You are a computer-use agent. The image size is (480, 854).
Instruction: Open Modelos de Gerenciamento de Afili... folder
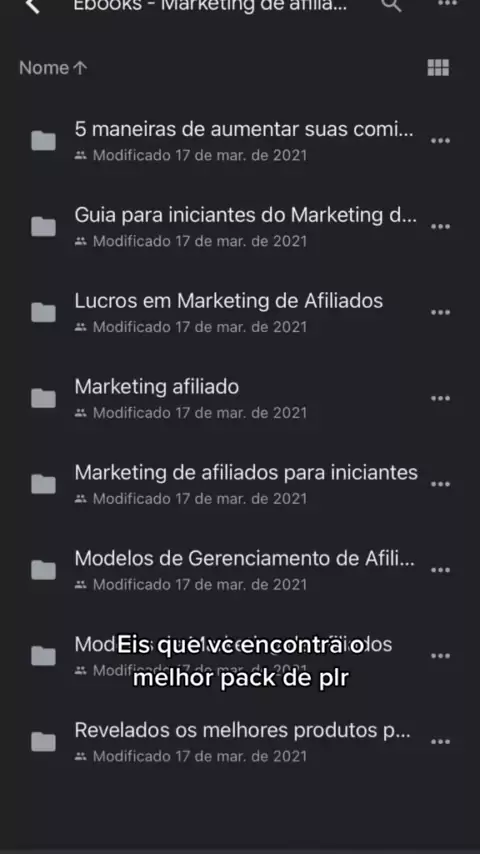[240, 570]
